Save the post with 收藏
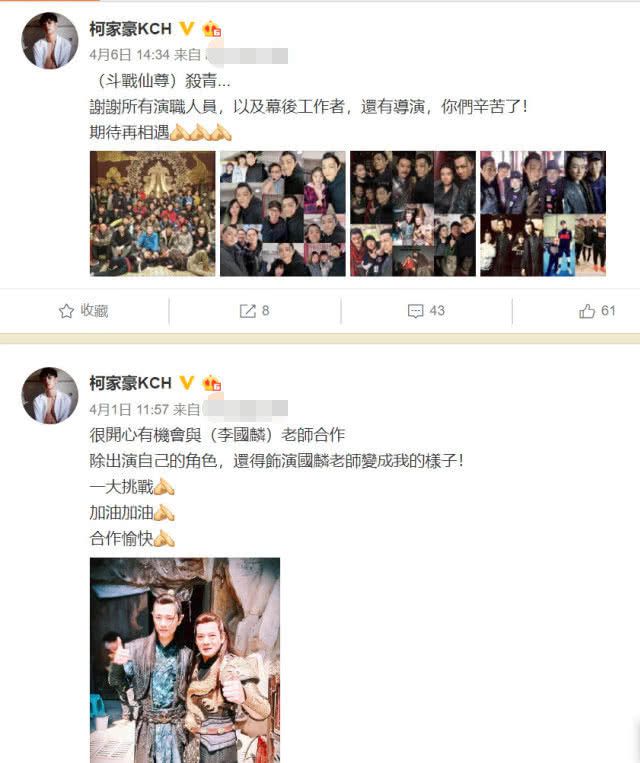Viewport: 640px width, 763px height. pos(83,310)
